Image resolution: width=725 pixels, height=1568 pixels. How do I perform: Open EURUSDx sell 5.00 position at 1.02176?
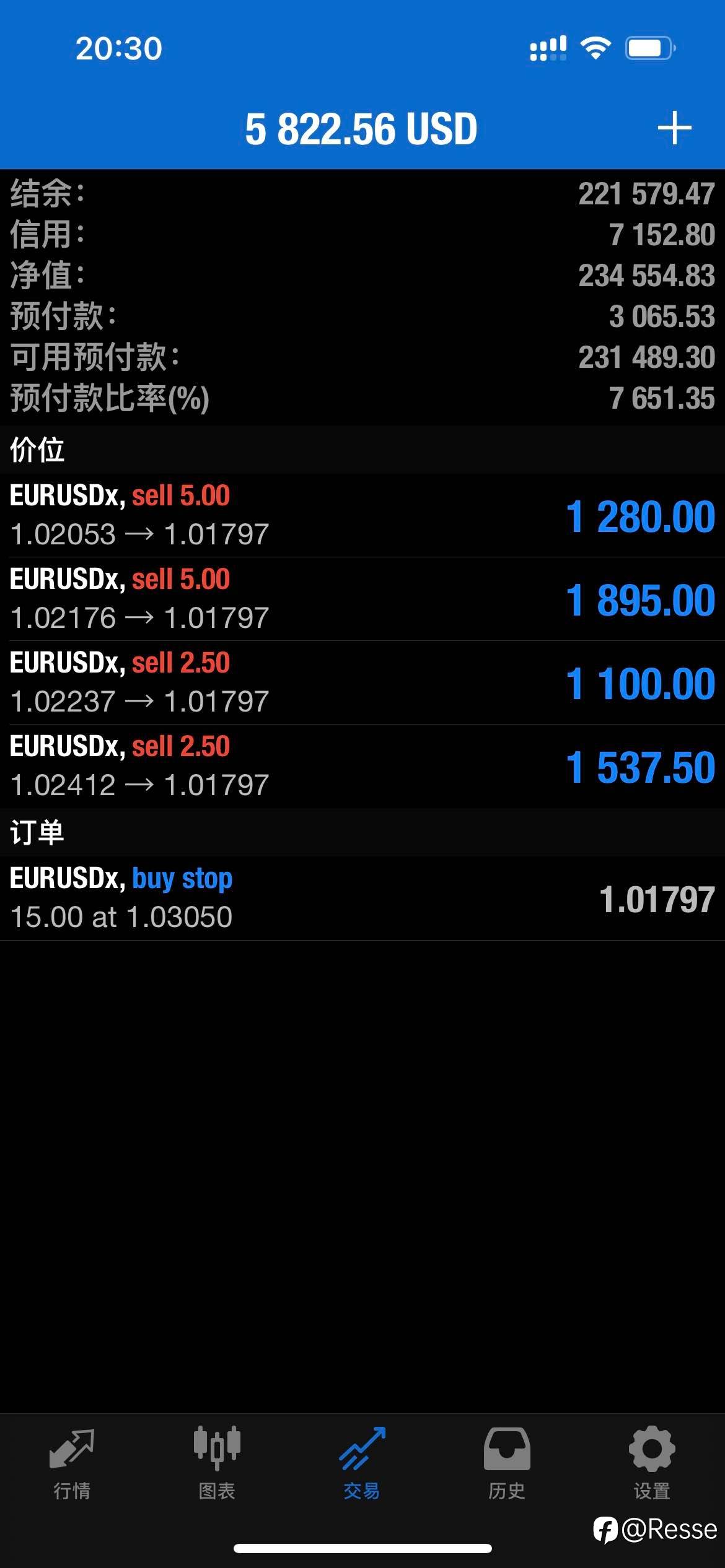362,599
